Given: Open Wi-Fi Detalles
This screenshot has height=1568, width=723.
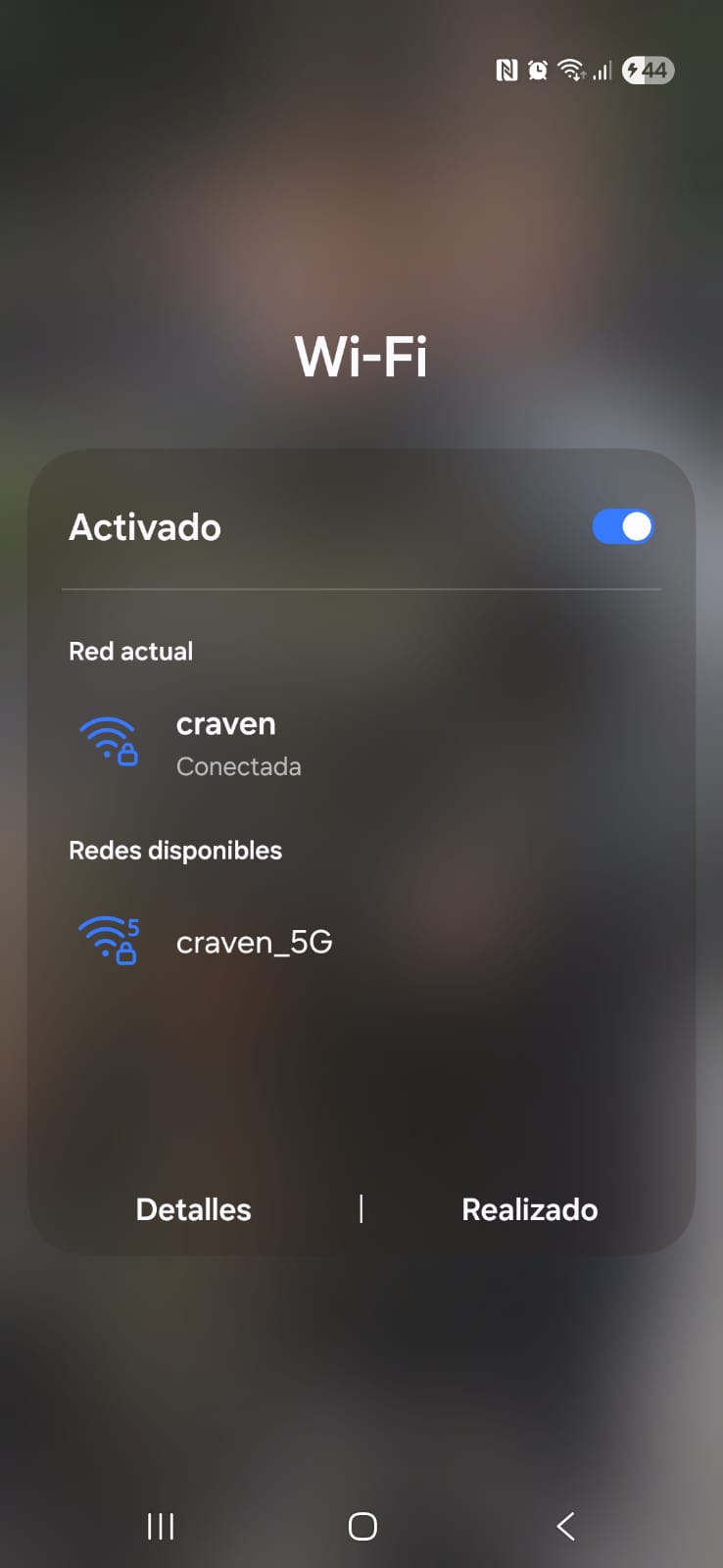Looking at the screenshot, I should [x=193, y=1209].
